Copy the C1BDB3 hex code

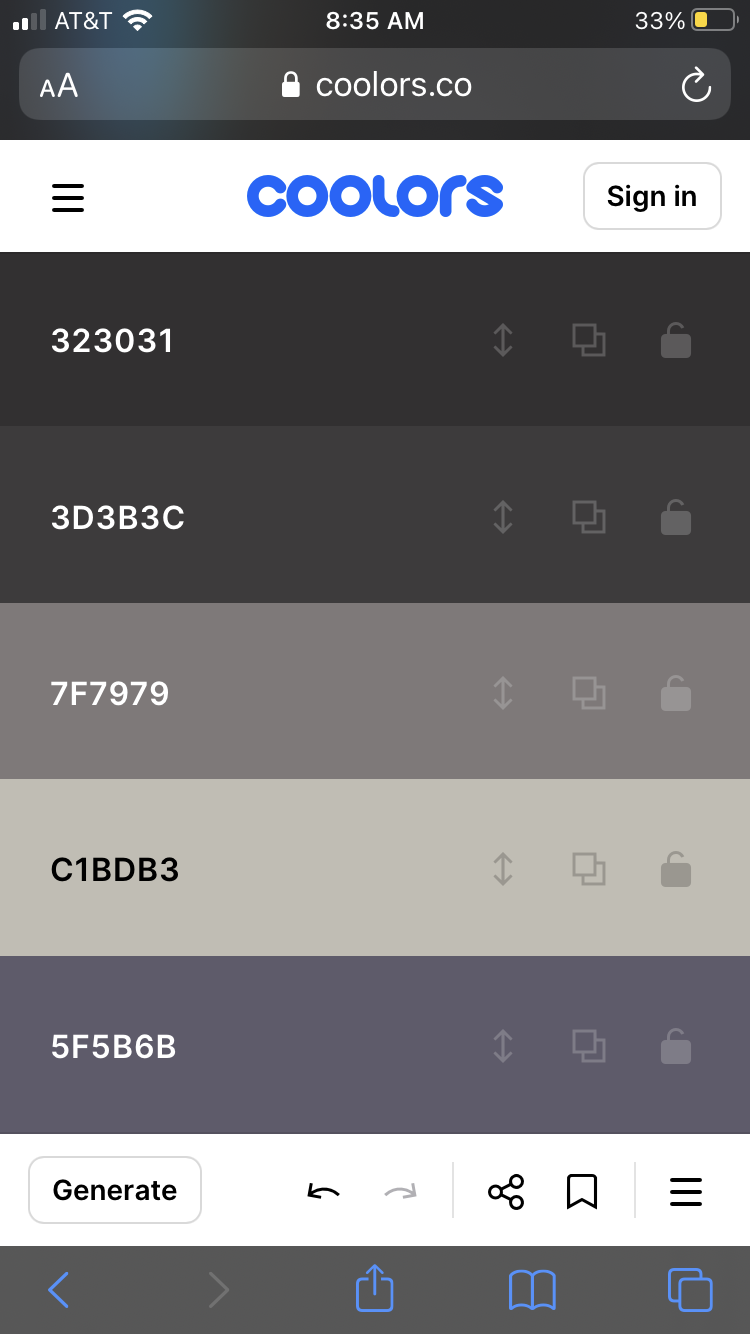click(x=589, y=869)
